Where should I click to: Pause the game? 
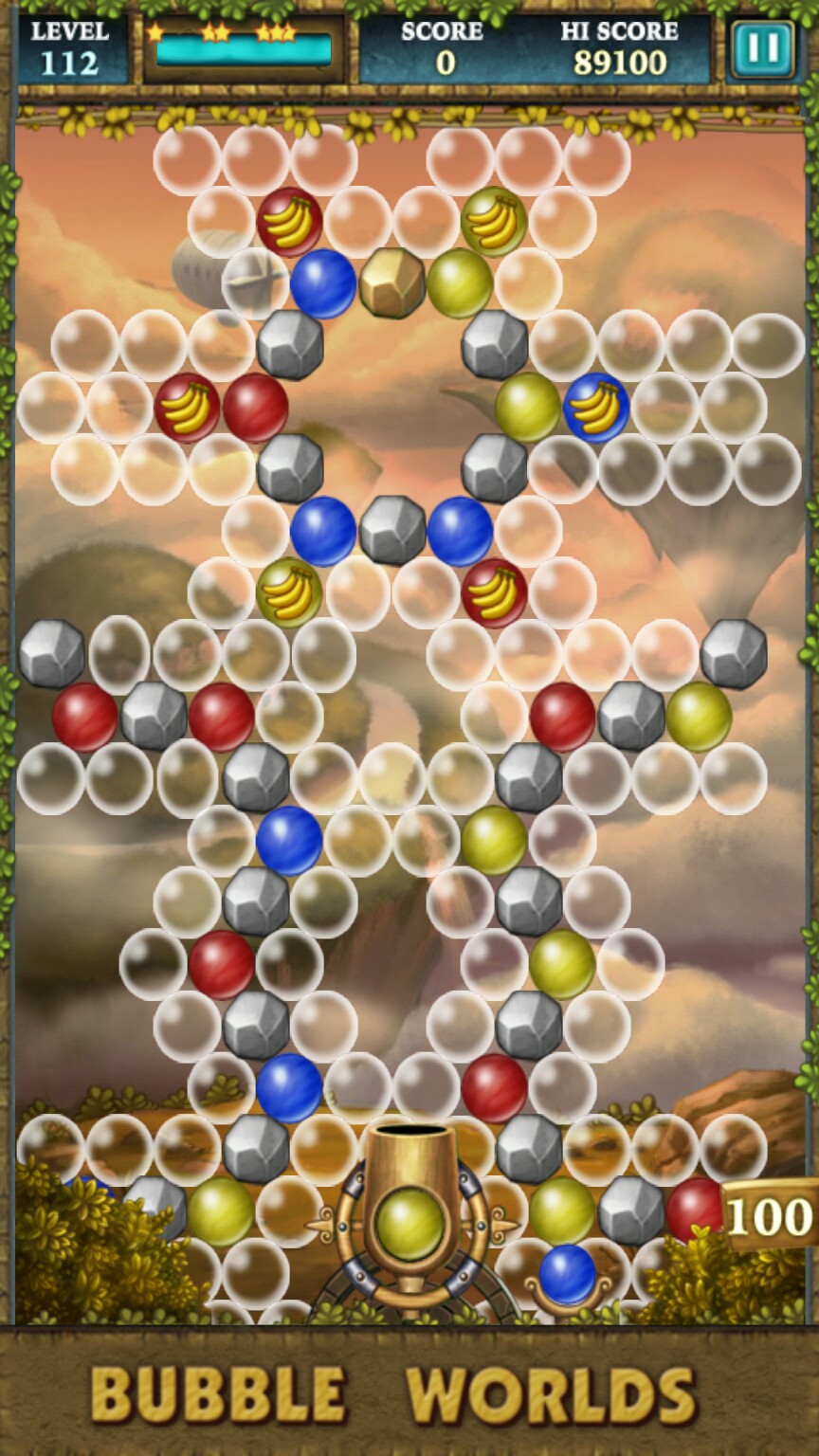[x=763, y=47]
